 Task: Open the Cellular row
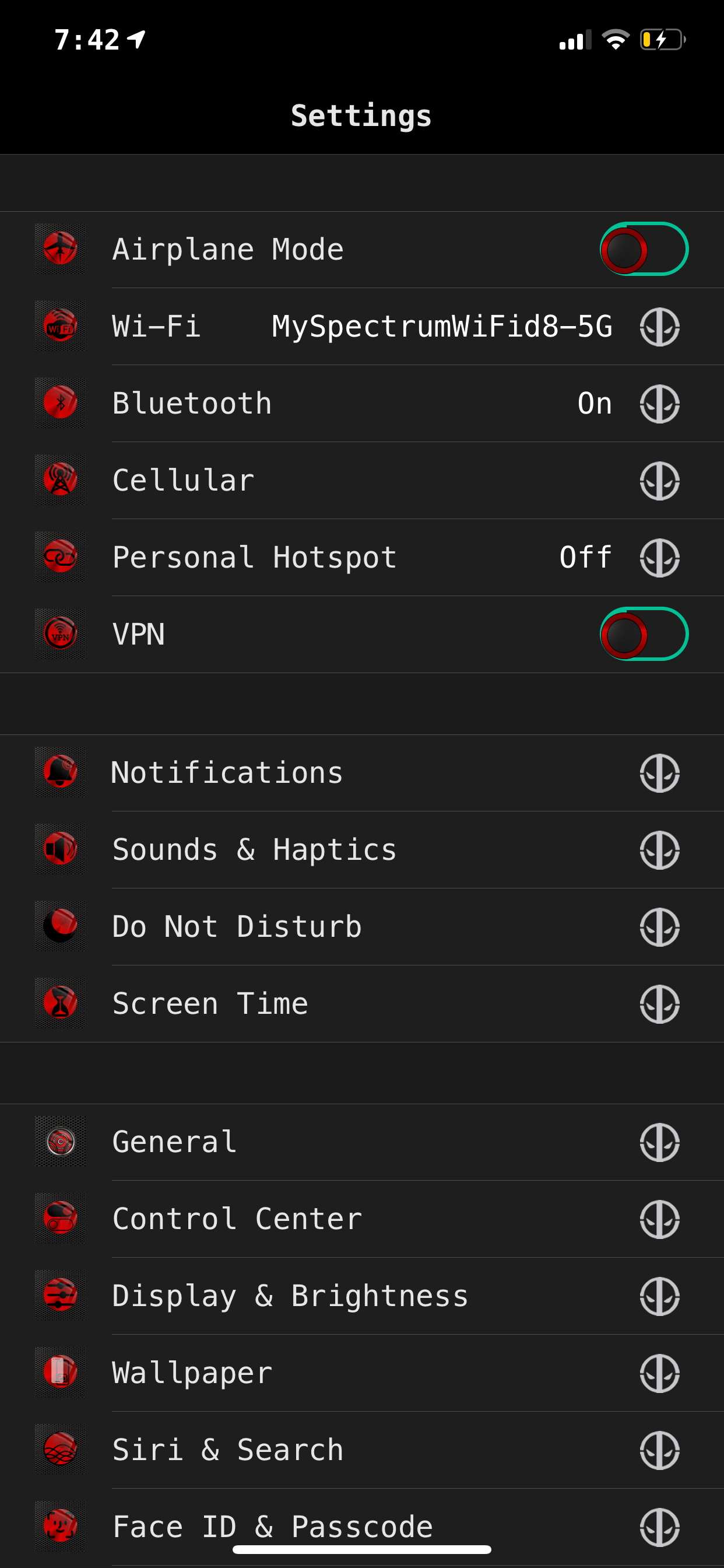click(362, 480)
